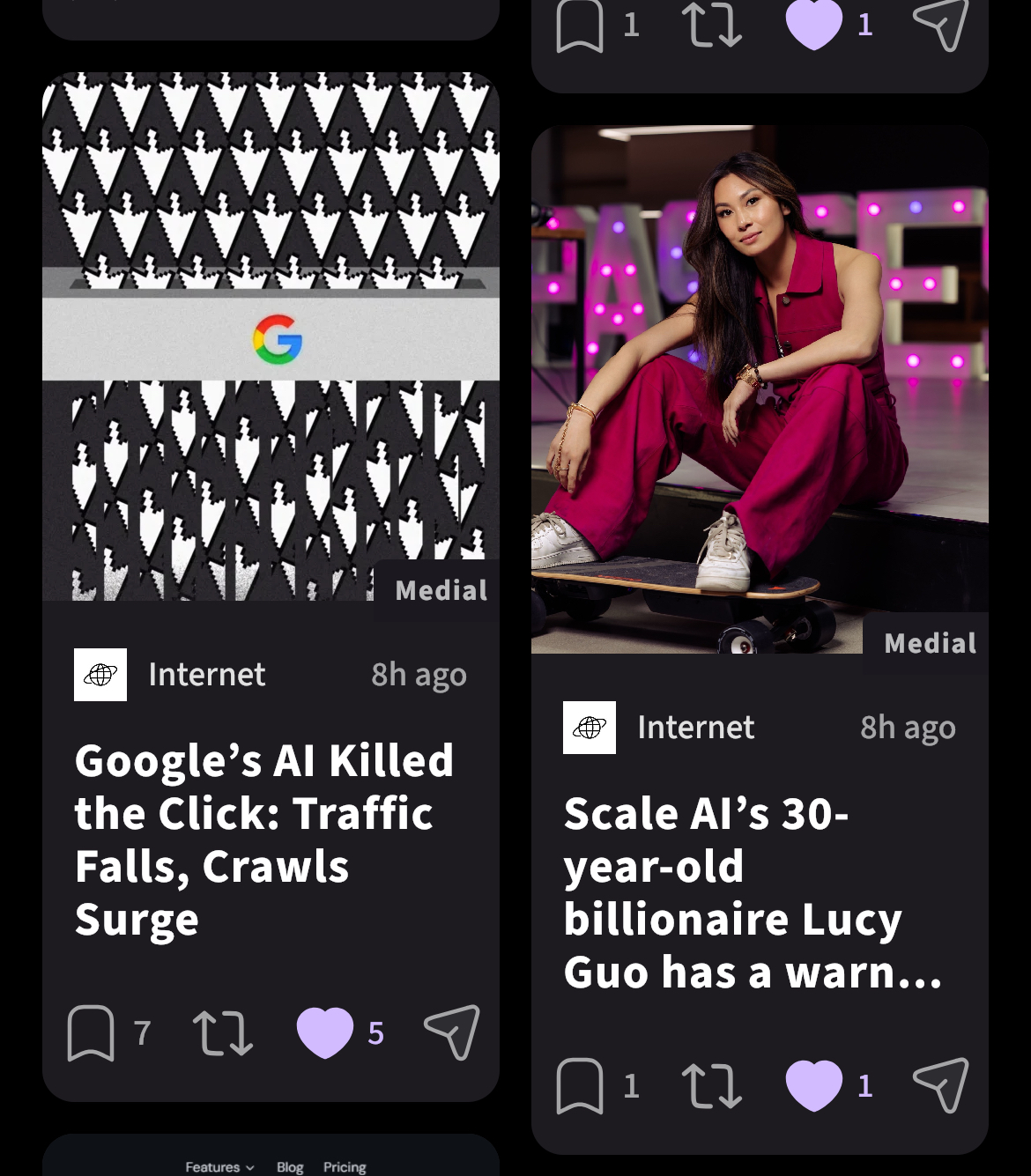Viewport: 1031px width, 1176px height.
Task: Open the Scale AI's billionaire Lucy Guo card
Action: click(x=753, y=891)
